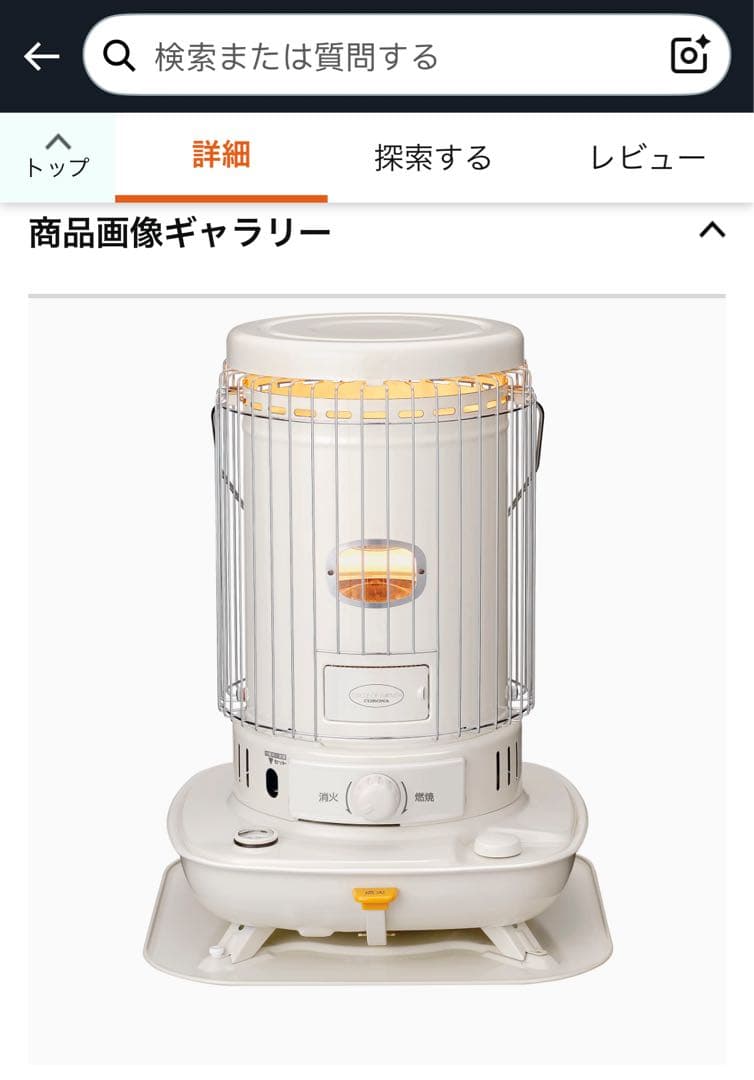This screenshot has height=1080, width=754.
Task: Switch to the 探索する tab
Action: click(x=433, y=158)
